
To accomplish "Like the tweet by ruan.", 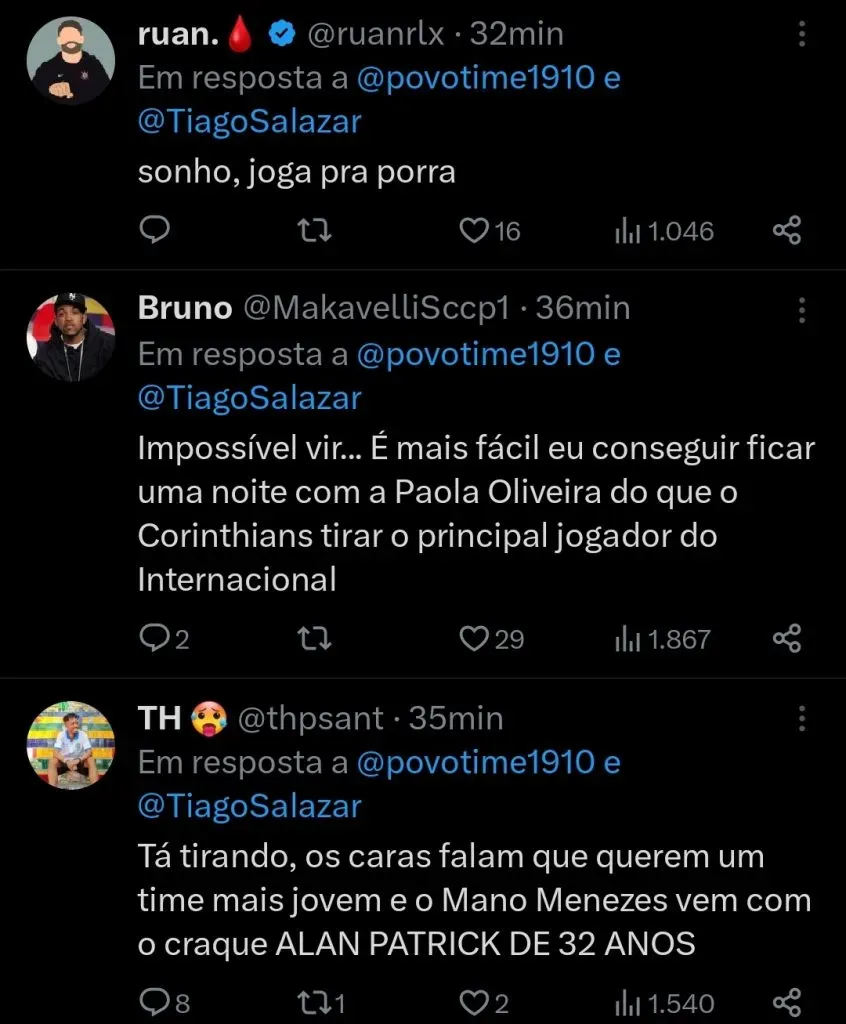I will pos(478,230).
